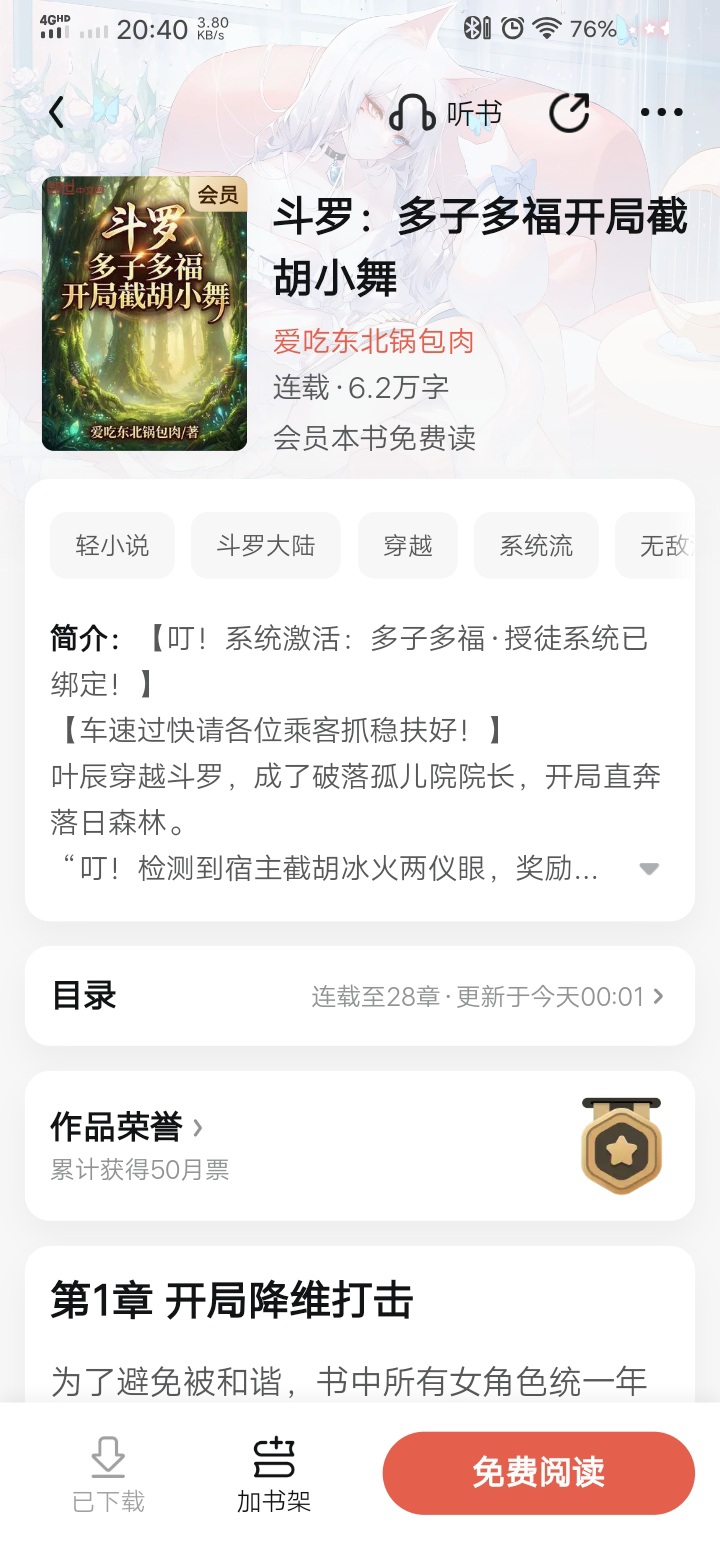The height and width of the screenshot is (1544, 720).
Task: Open 第1章 开局降维打击 preview
Action: coord(232,1301)
